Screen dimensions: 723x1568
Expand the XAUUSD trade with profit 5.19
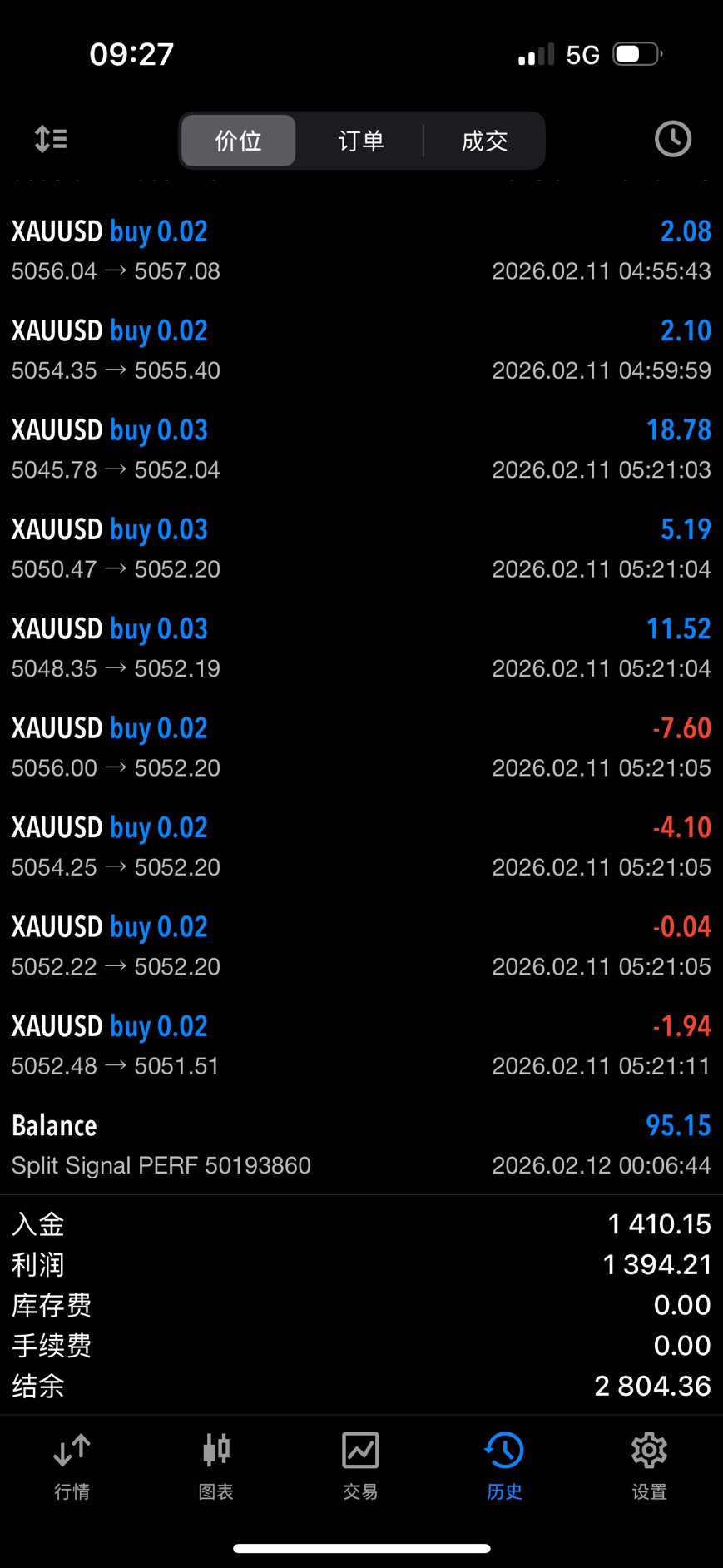[361, 548]
